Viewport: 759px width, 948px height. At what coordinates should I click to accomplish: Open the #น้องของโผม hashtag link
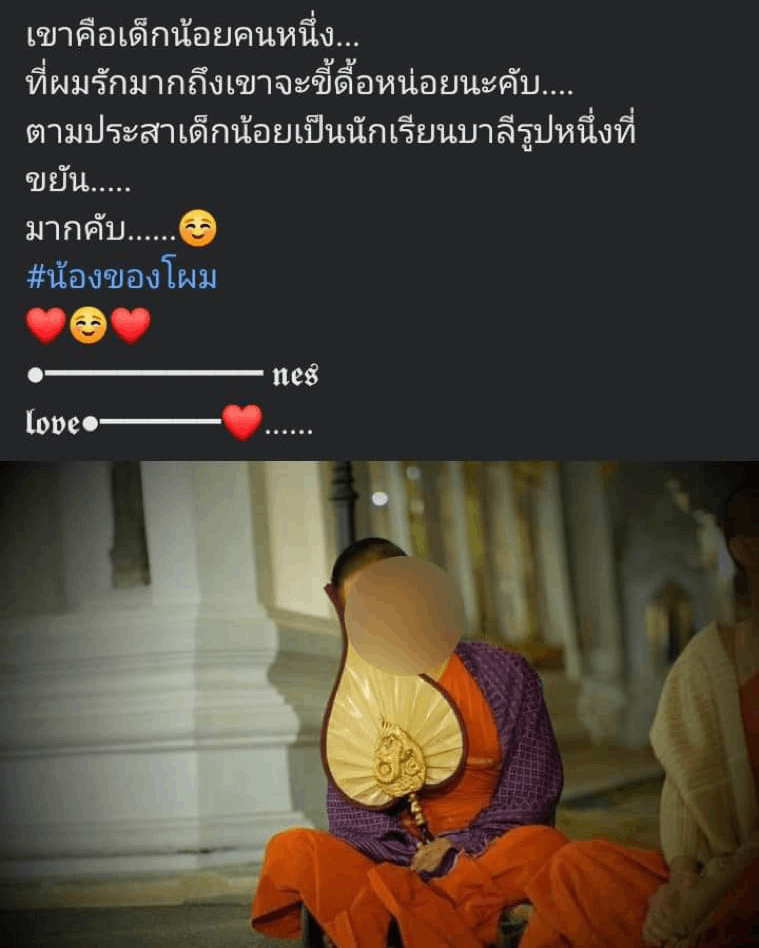(x=121, y=278)
